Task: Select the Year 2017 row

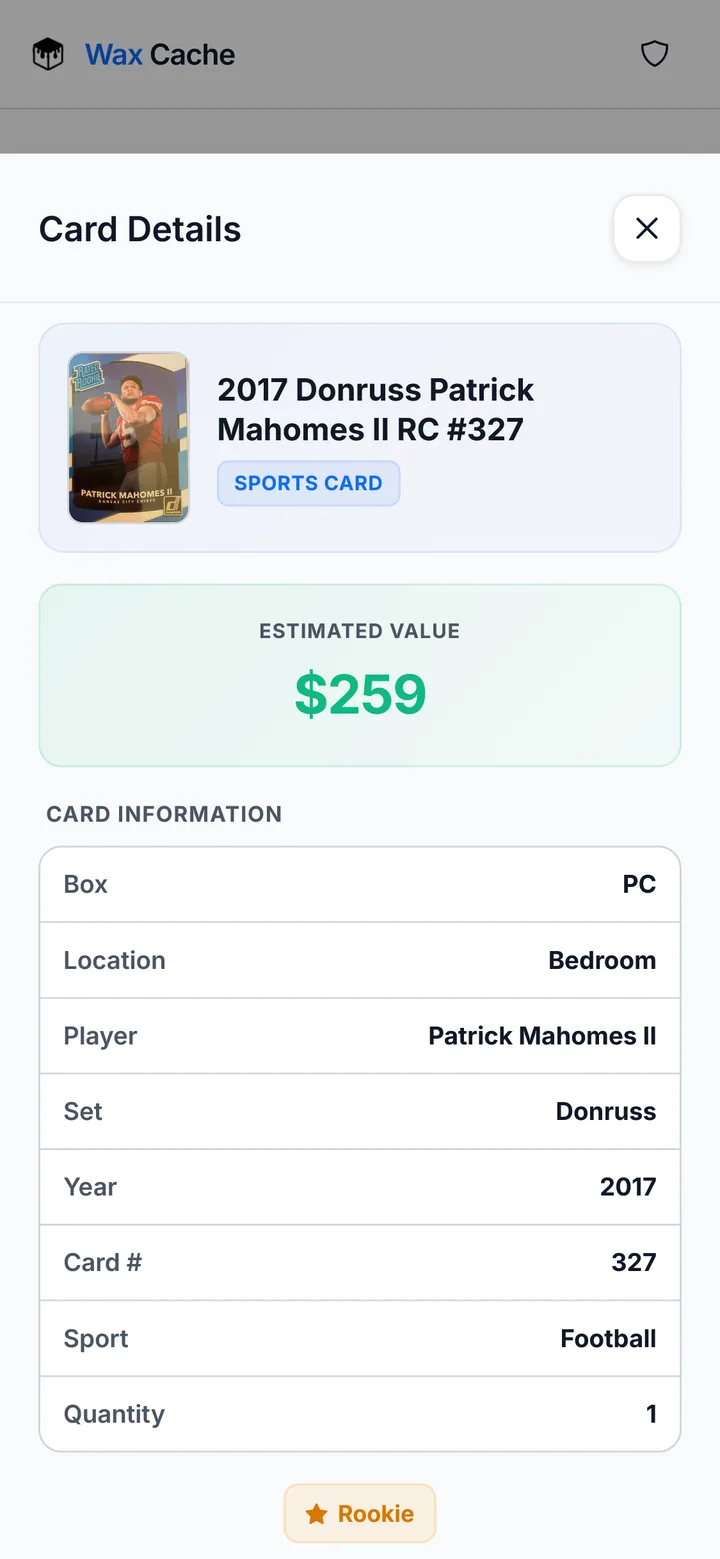Action: 360,1187
